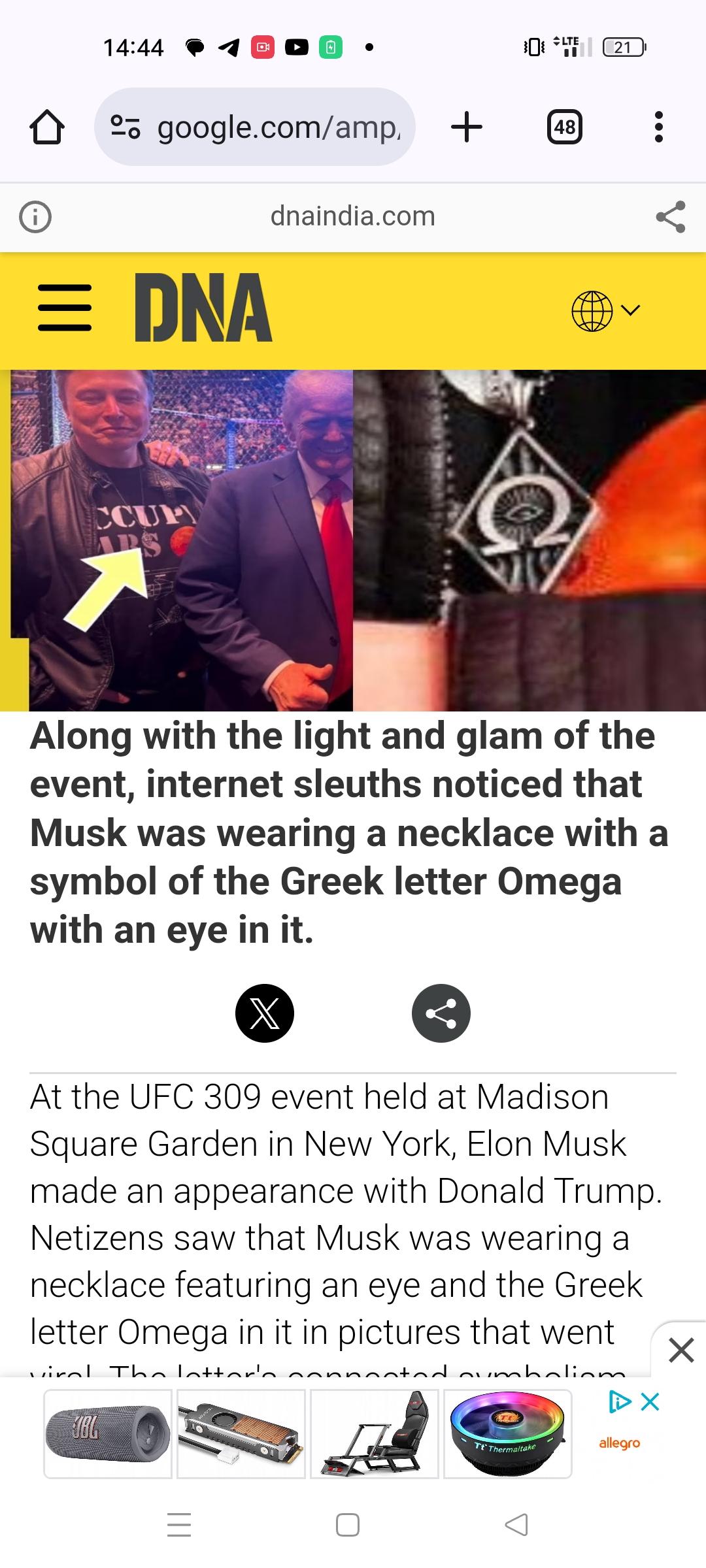Share this article on X
The height and width of the screenshot is (1568, 706).
(x=265, y=1013)
